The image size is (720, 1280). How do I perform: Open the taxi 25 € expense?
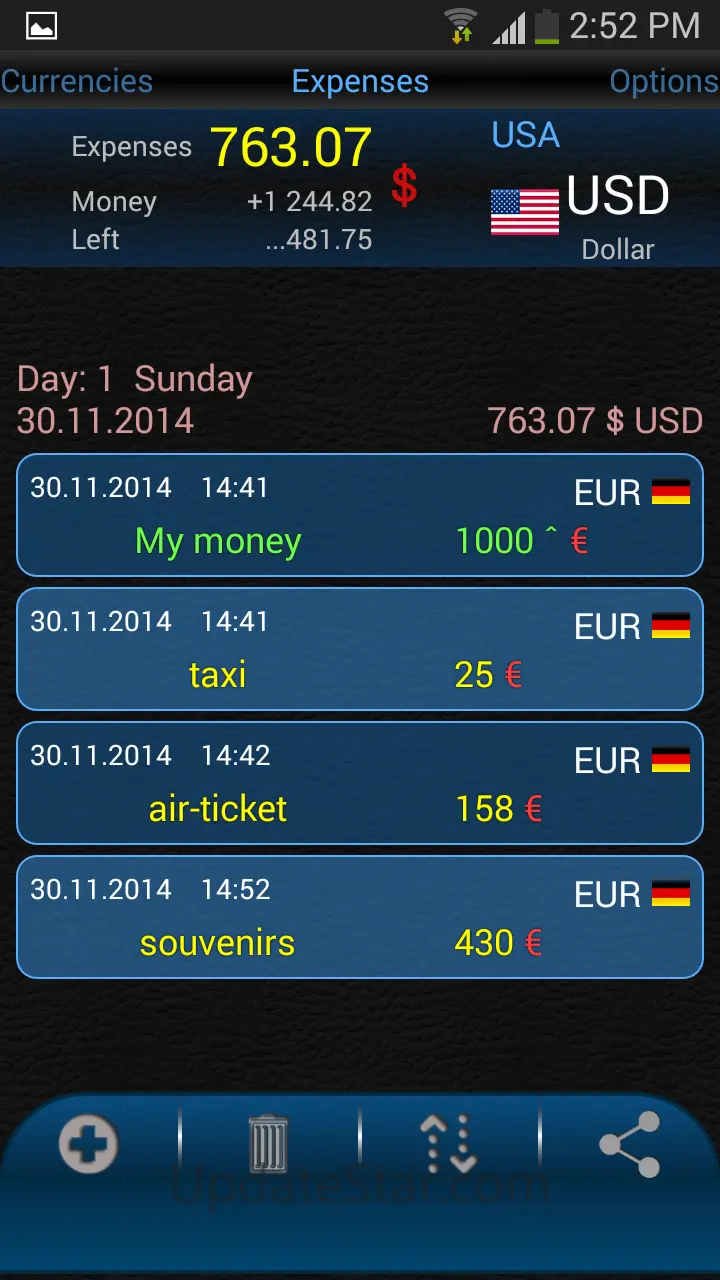(x=360, y=649)
